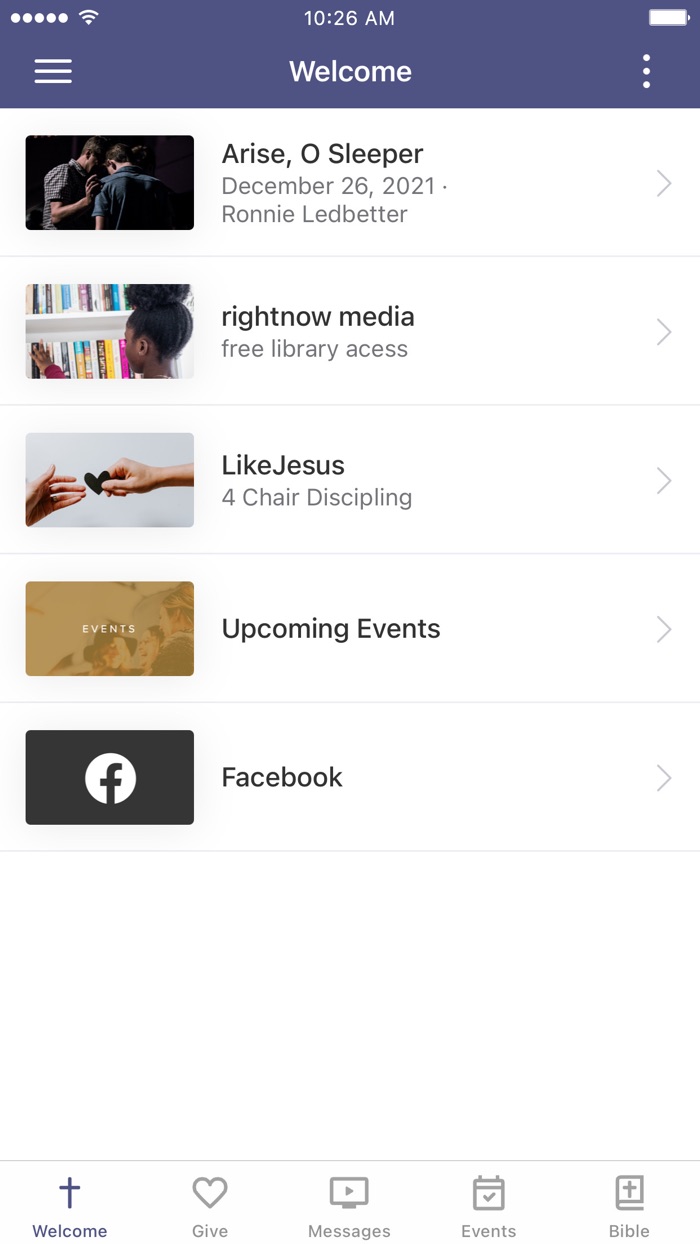Open the Facebook row
The height and width of the screenshot is (1244, 700).
[350, 777]
